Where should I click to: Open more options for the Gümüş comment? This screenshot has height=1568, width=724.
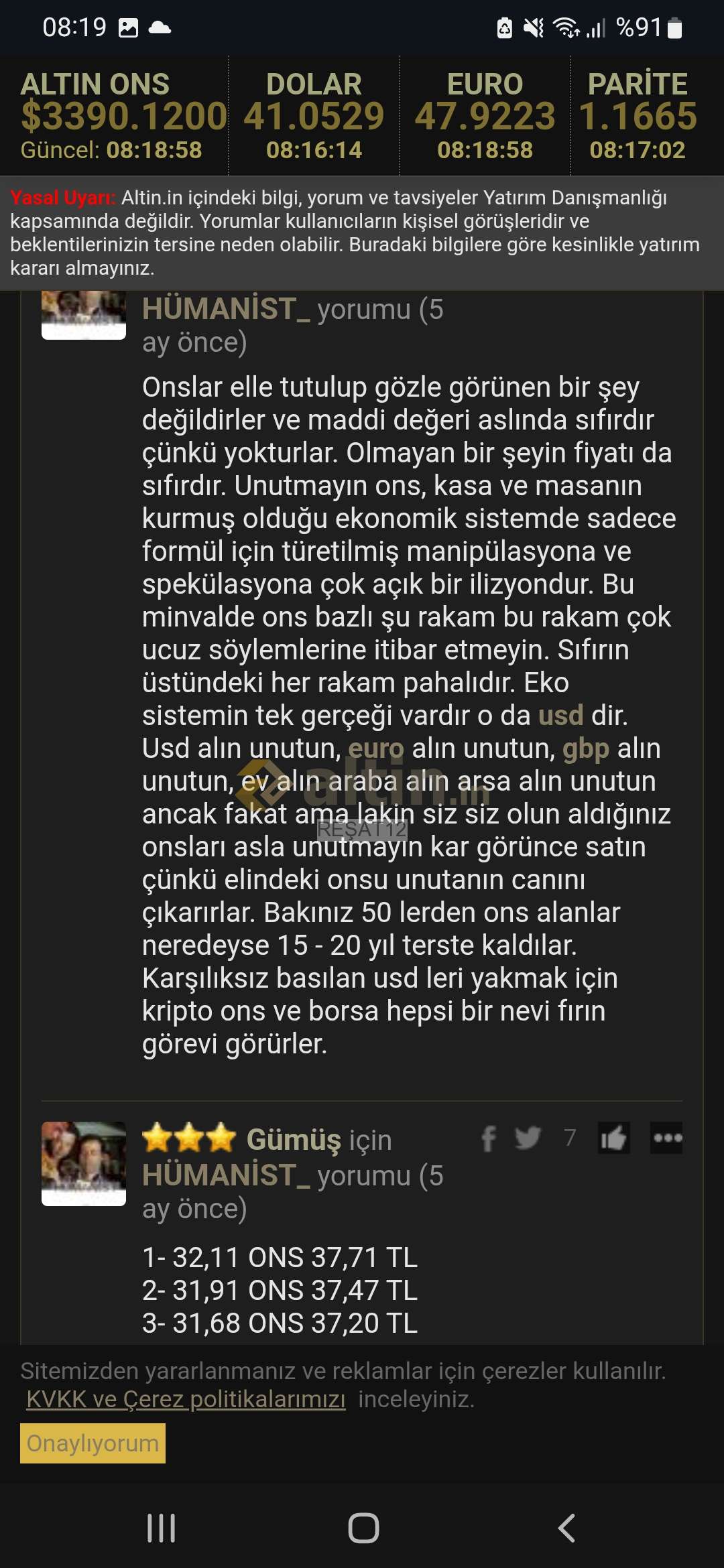point(666,1138)
